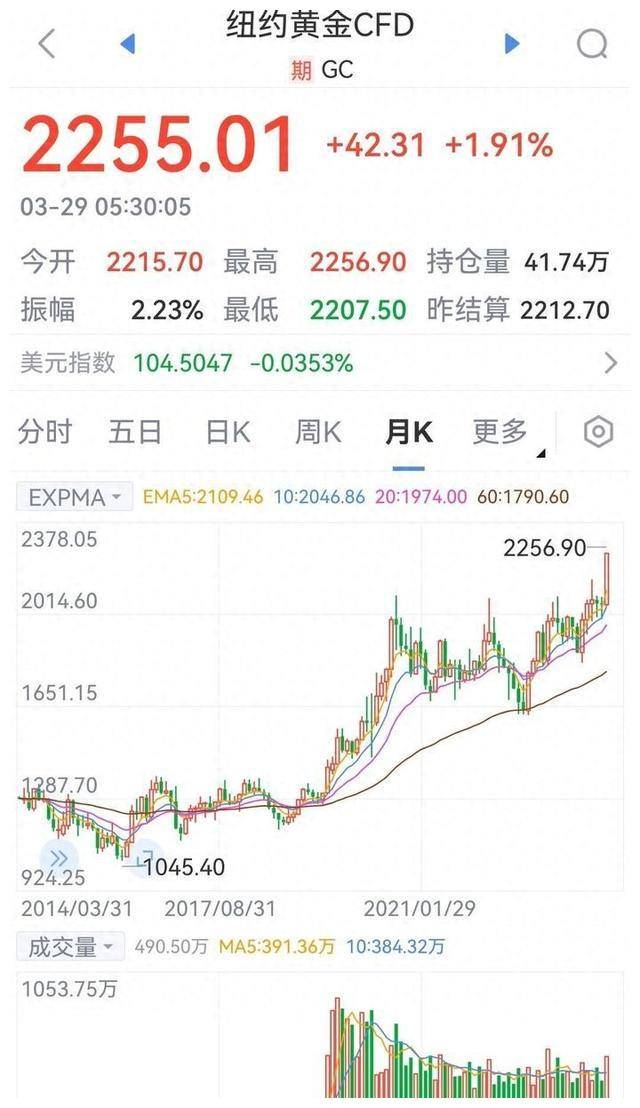Image resolution: width=640 pixels, height=1108 pixels.
Task: Expand the 更多 chart period options
Action: click(x=502, y=432)
